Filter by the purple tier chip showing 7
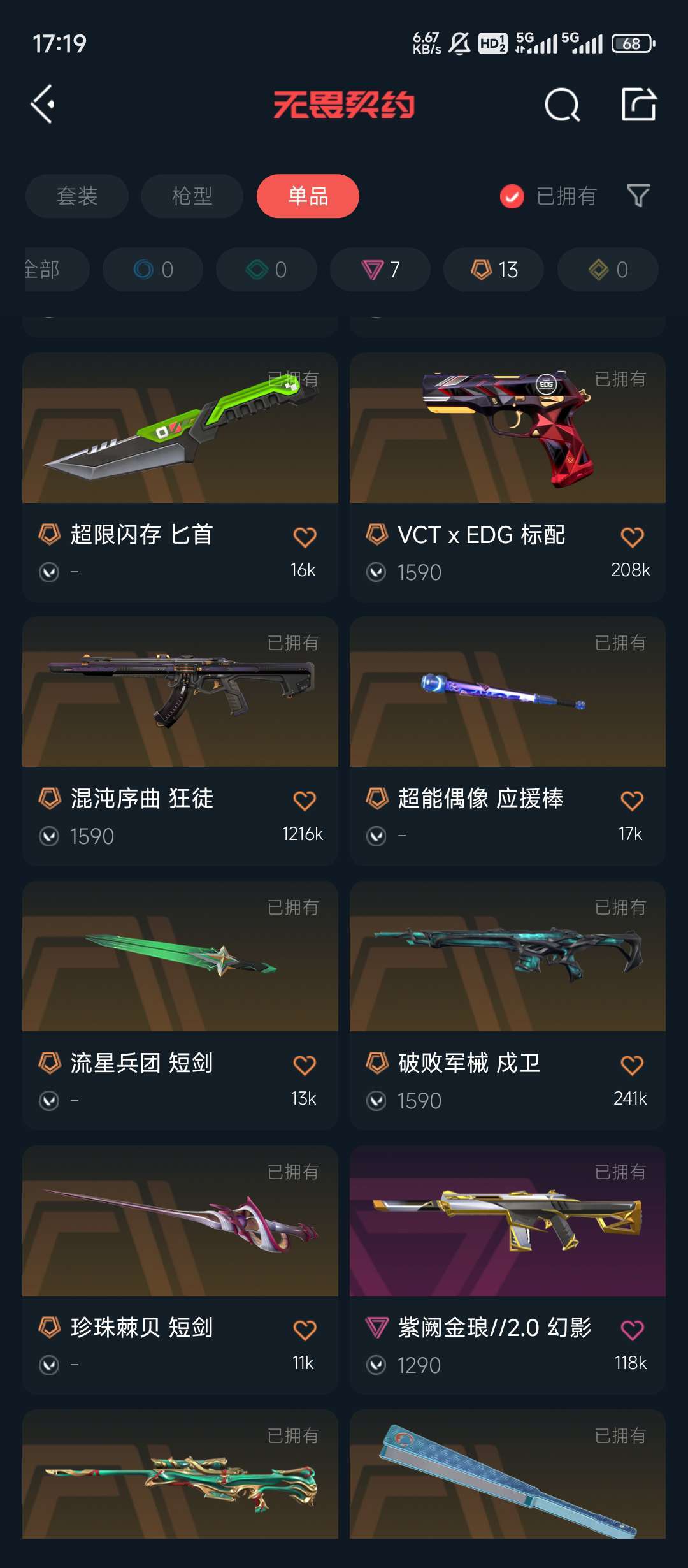This screenshot has height=1568, width=688. pos(380,270)
